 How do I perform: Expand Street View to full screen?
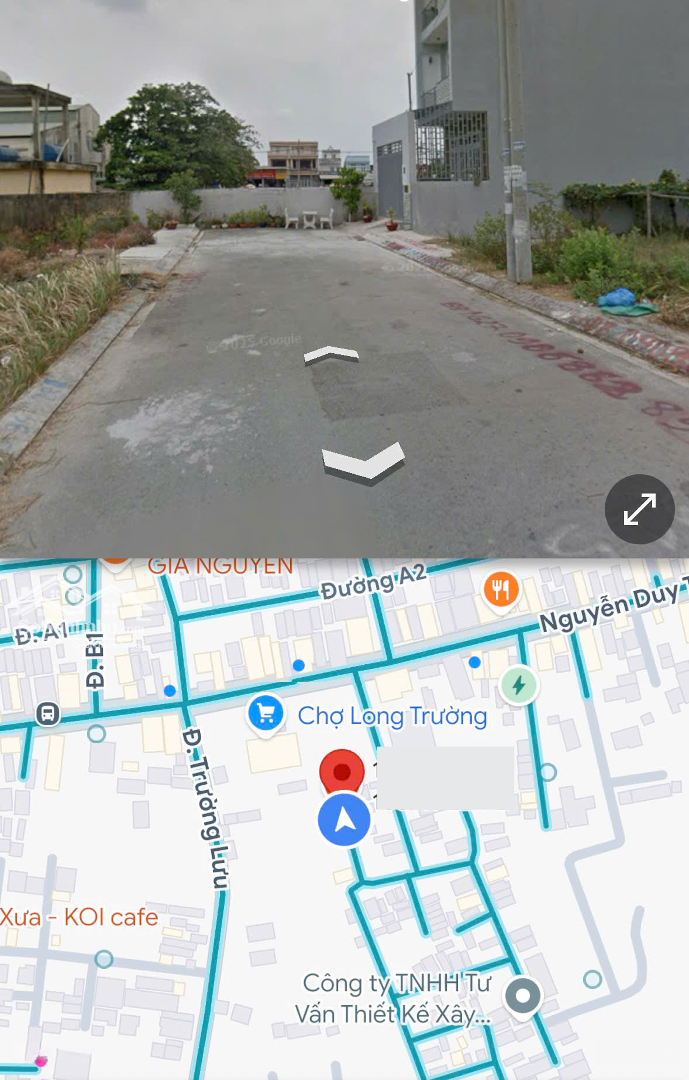[x=639, y=509]
